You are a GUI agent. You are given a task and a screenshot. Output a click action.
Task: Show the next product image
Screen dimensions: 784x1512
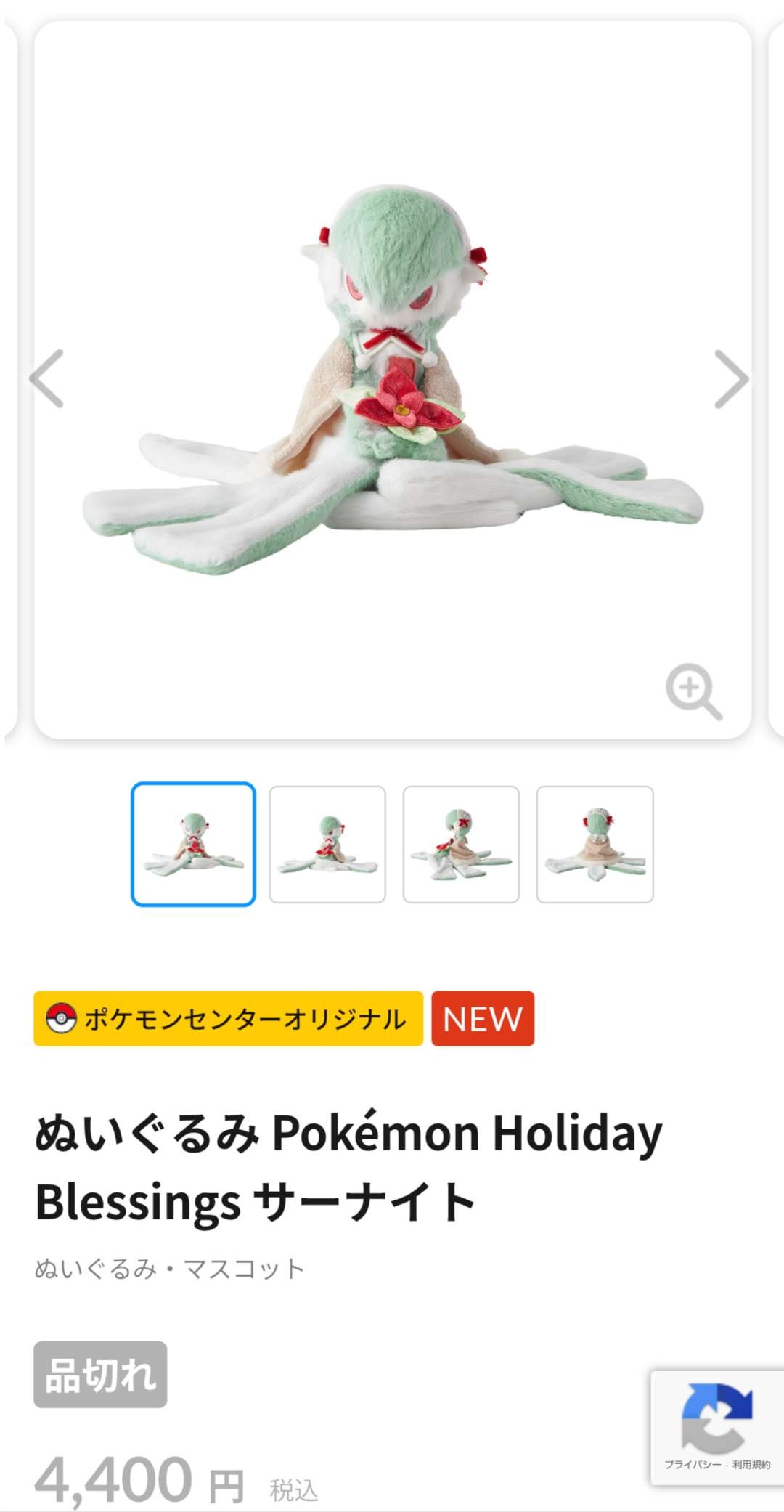[730, 379]
